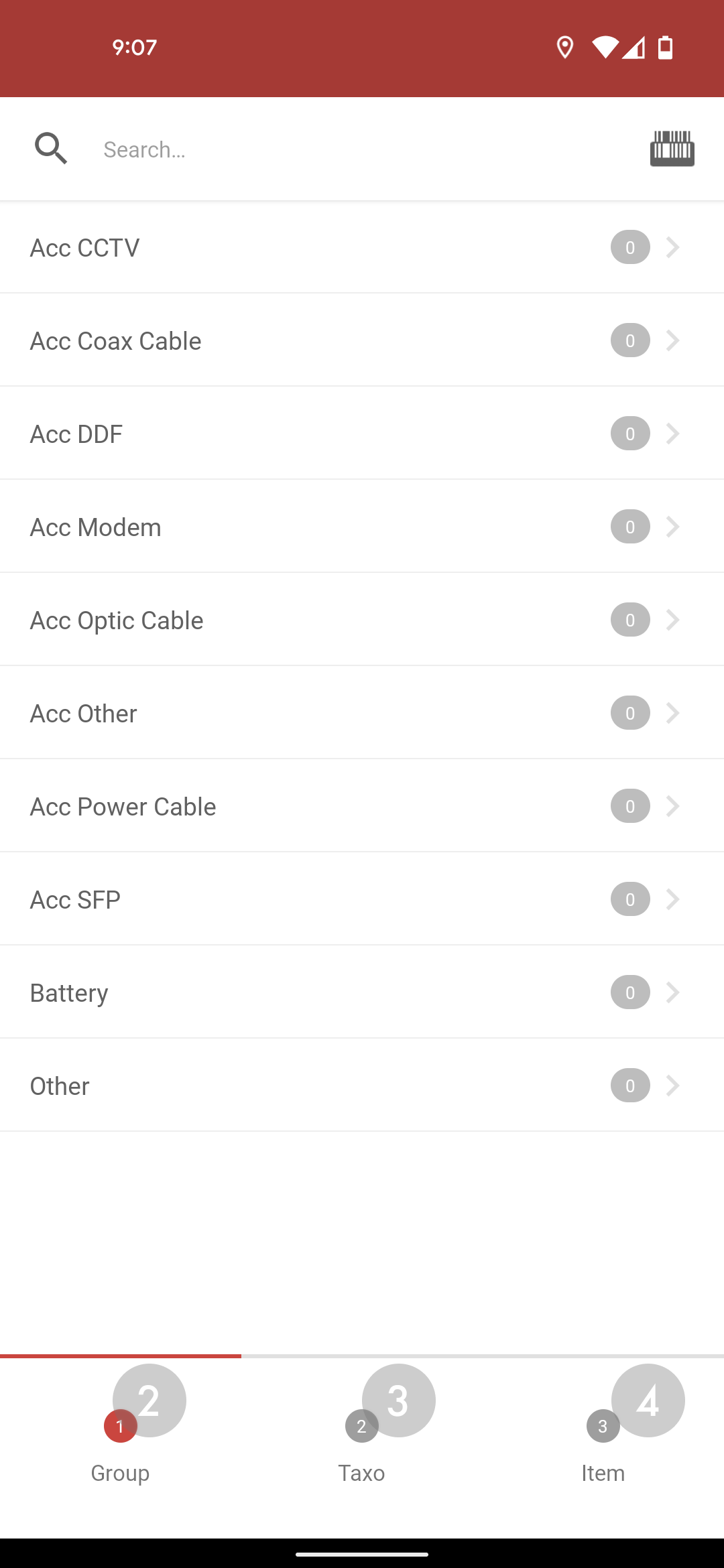Tap the Acc SFP row
This screenshot has height=1568, width=724.
(362, 899)
